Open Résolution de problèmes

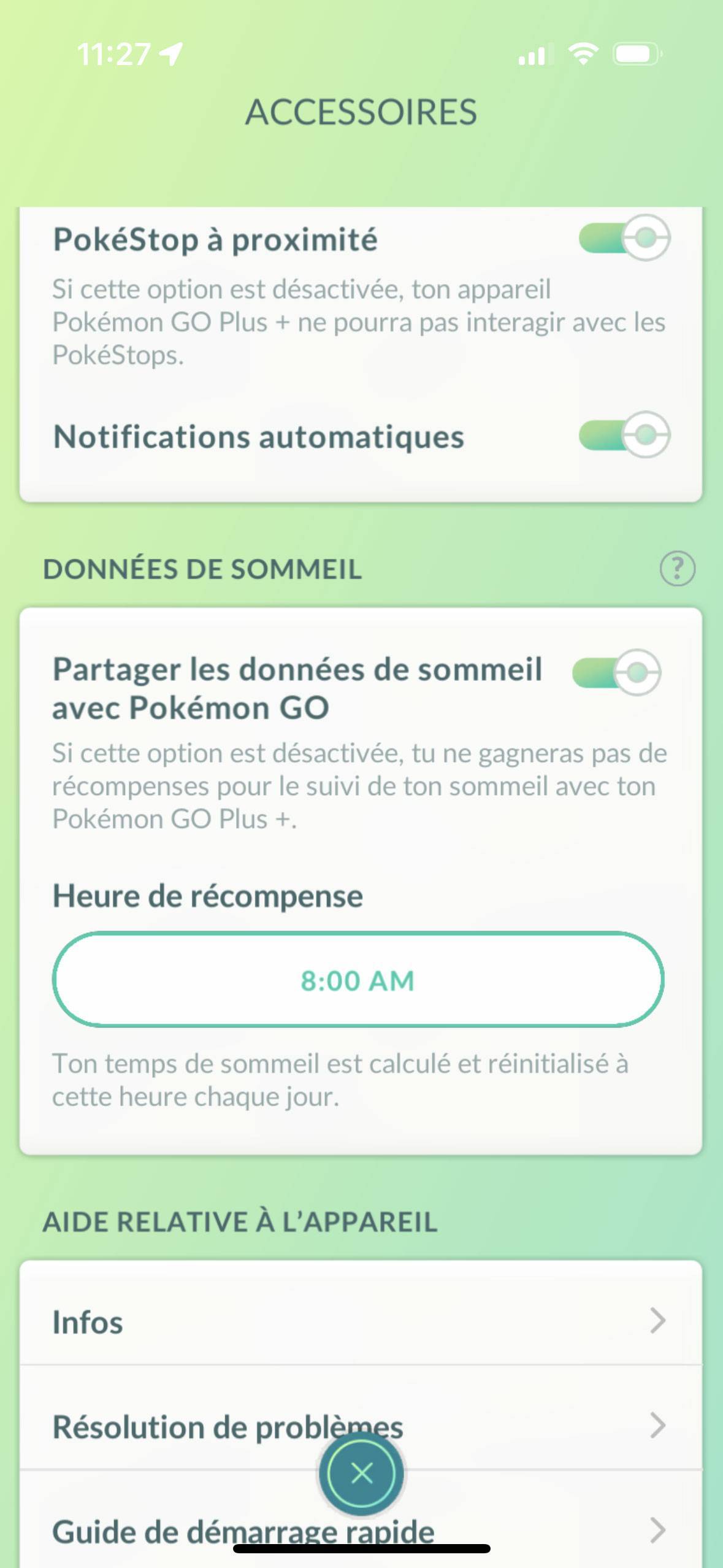click(361, 1426)
